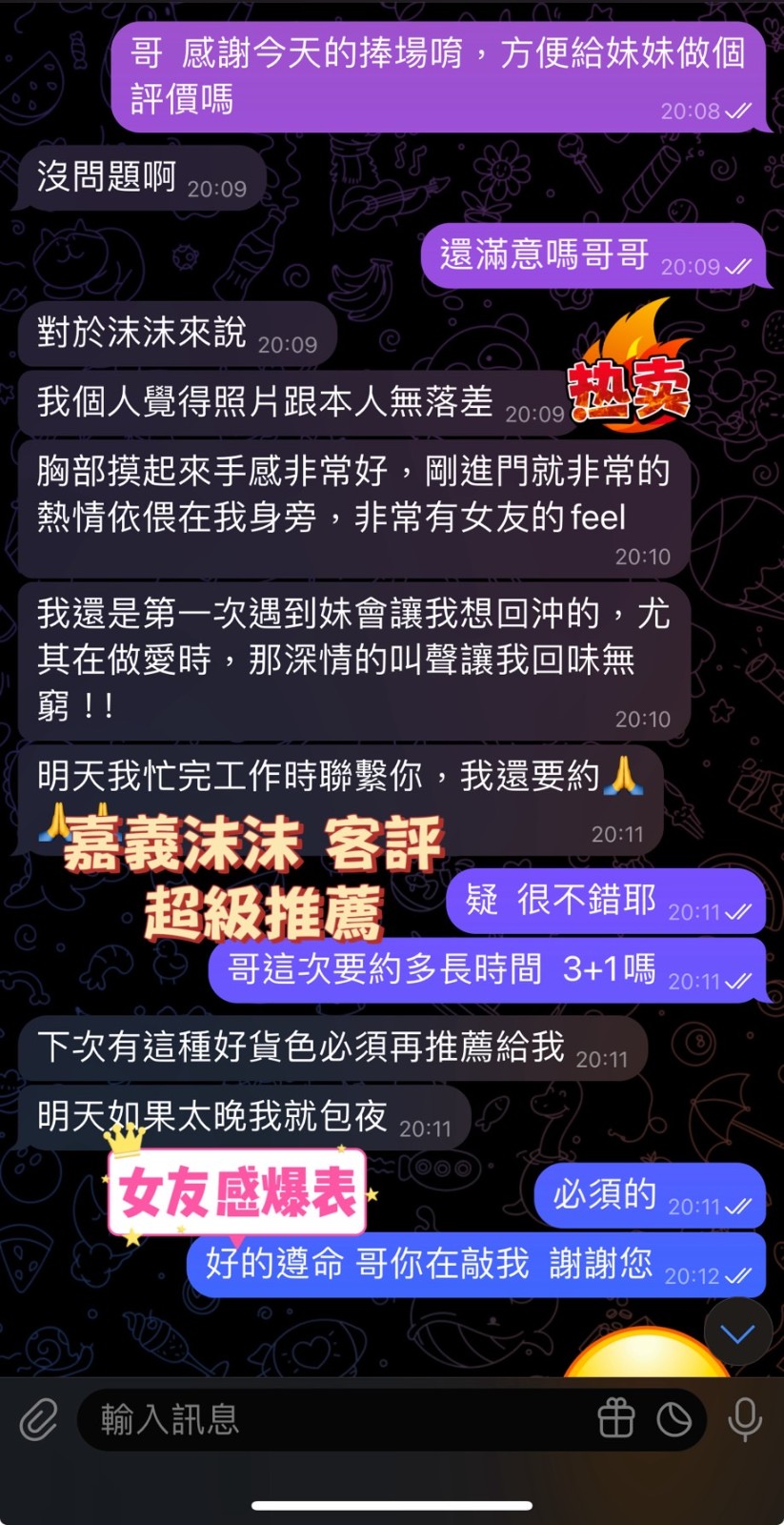The height and width of the screenshot is (1525, 784).
Task: Open the gift icon in message bar
Action: 615,1420
